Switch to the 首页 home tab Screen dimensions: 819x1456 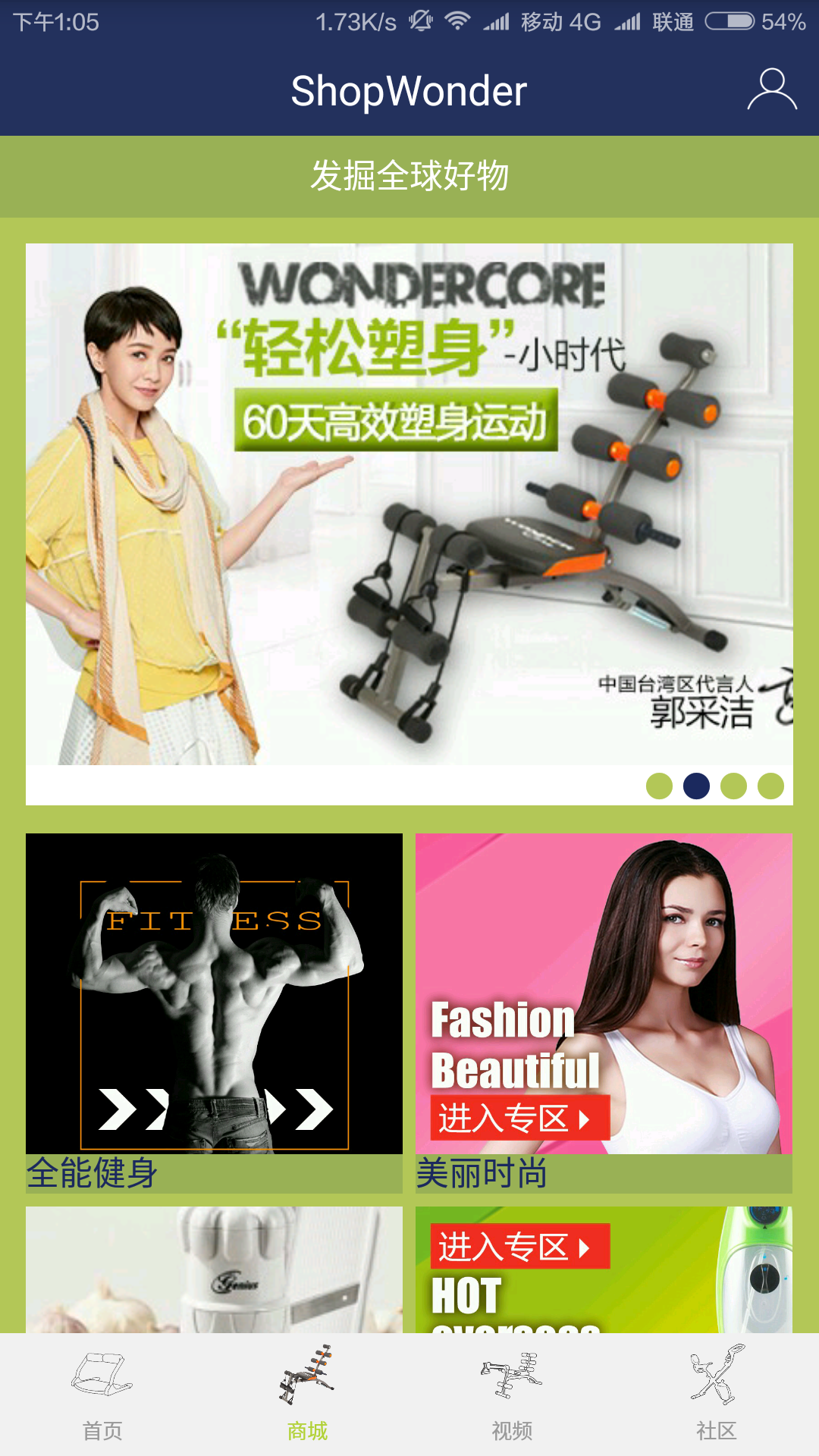pyautogui.click(x=102, y=1395)
